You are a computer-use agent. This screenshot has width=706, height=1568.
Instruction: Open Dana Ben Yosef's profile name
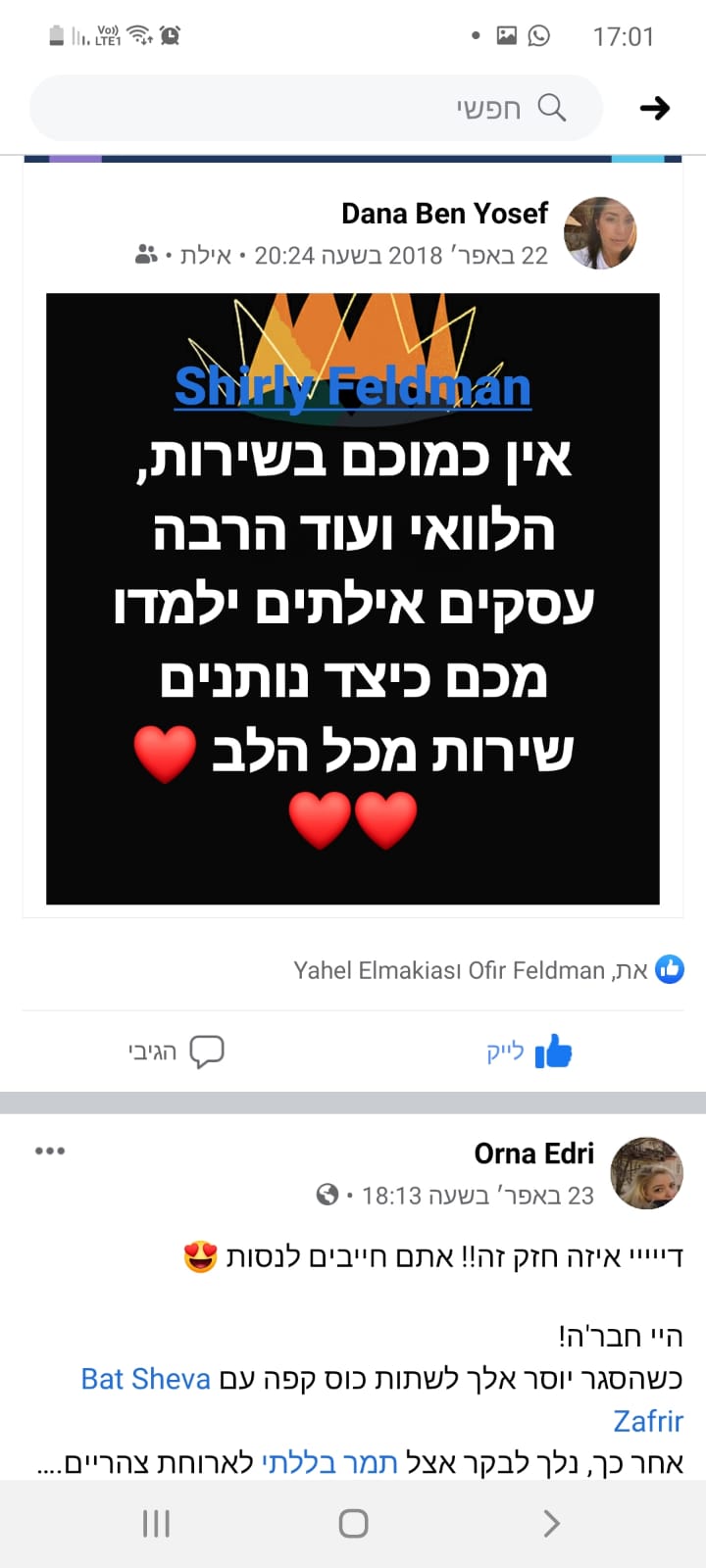[x=444, y=214]
